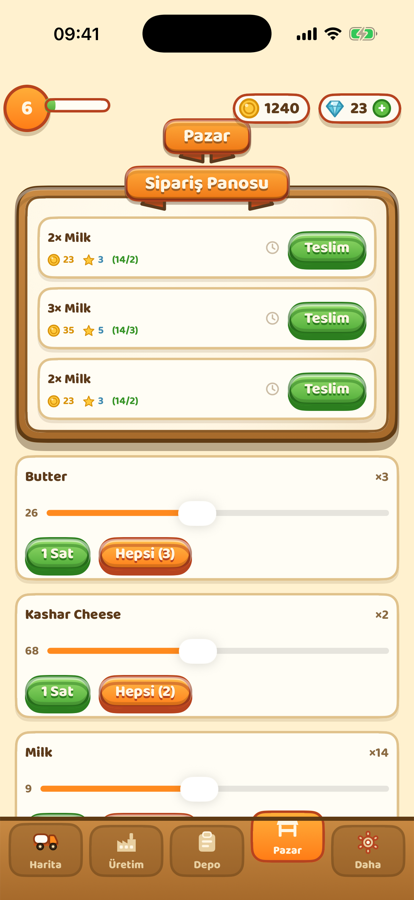Sell all Kashar Cheese with Hepsi (2)
The height and width of the screenshot is (900, 414).
(145, 693)
